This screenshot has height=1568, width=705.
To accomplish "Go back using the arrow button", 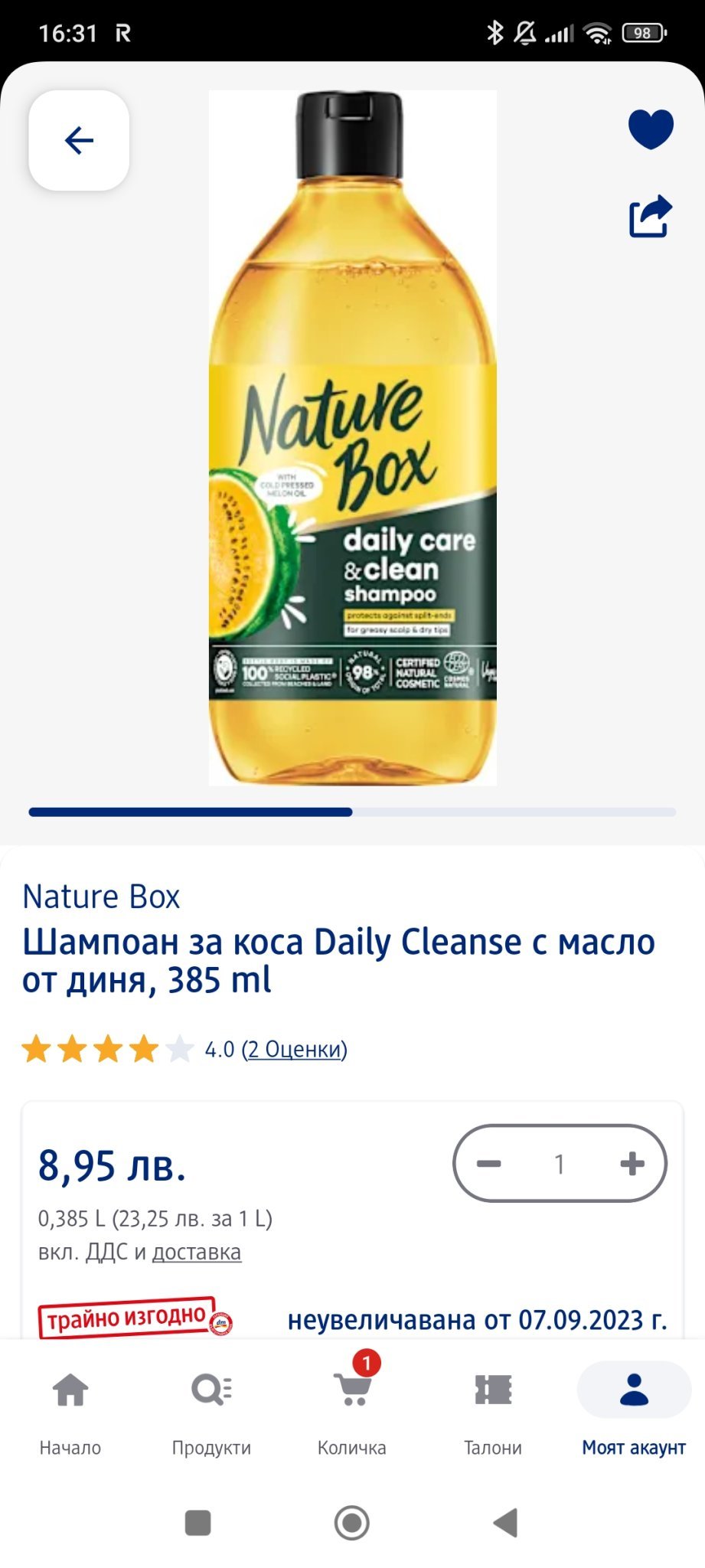I will pos(79,141).
